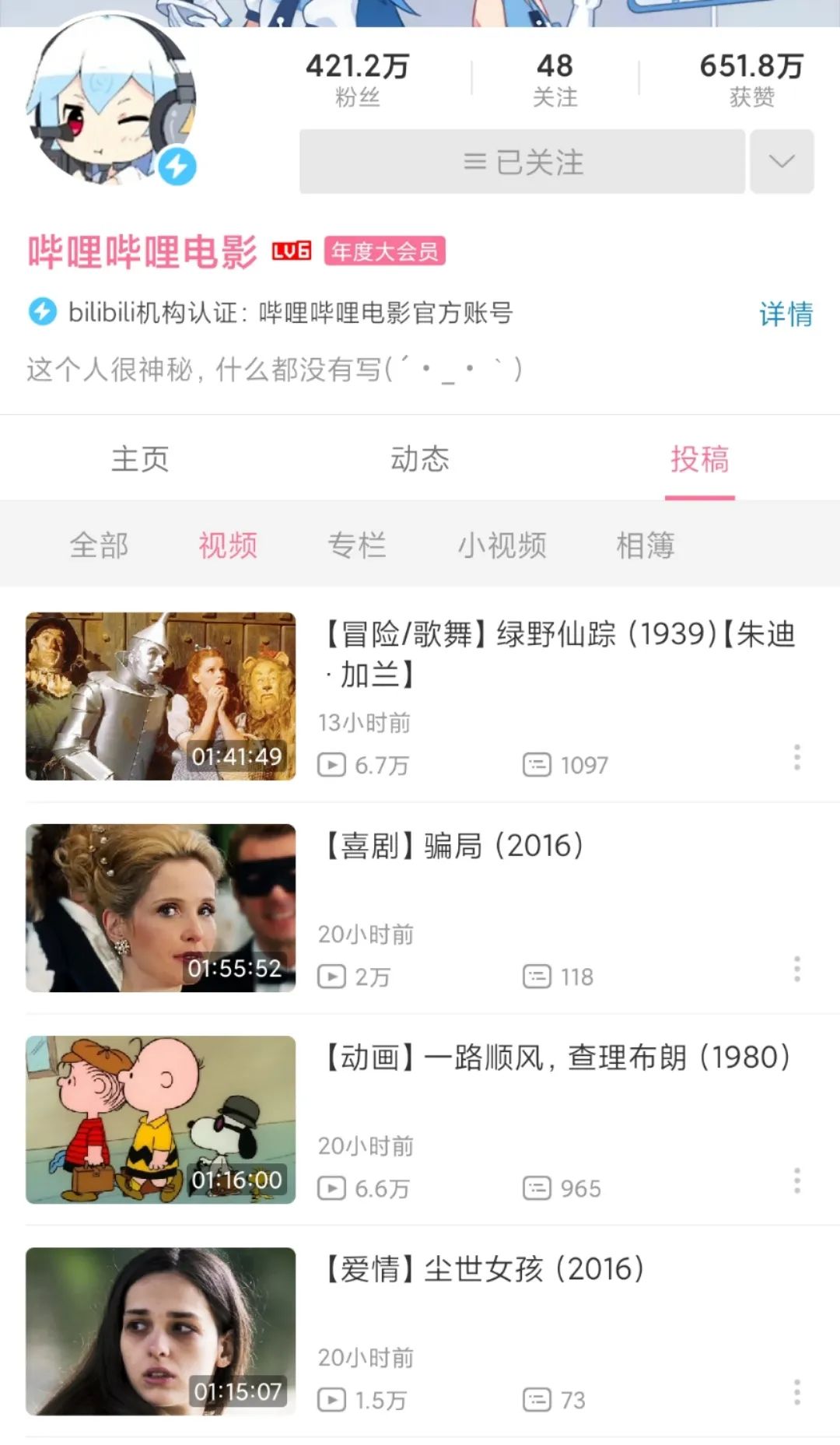Open the 小视频 filter

pyautogui.click(x=502, y=545)
